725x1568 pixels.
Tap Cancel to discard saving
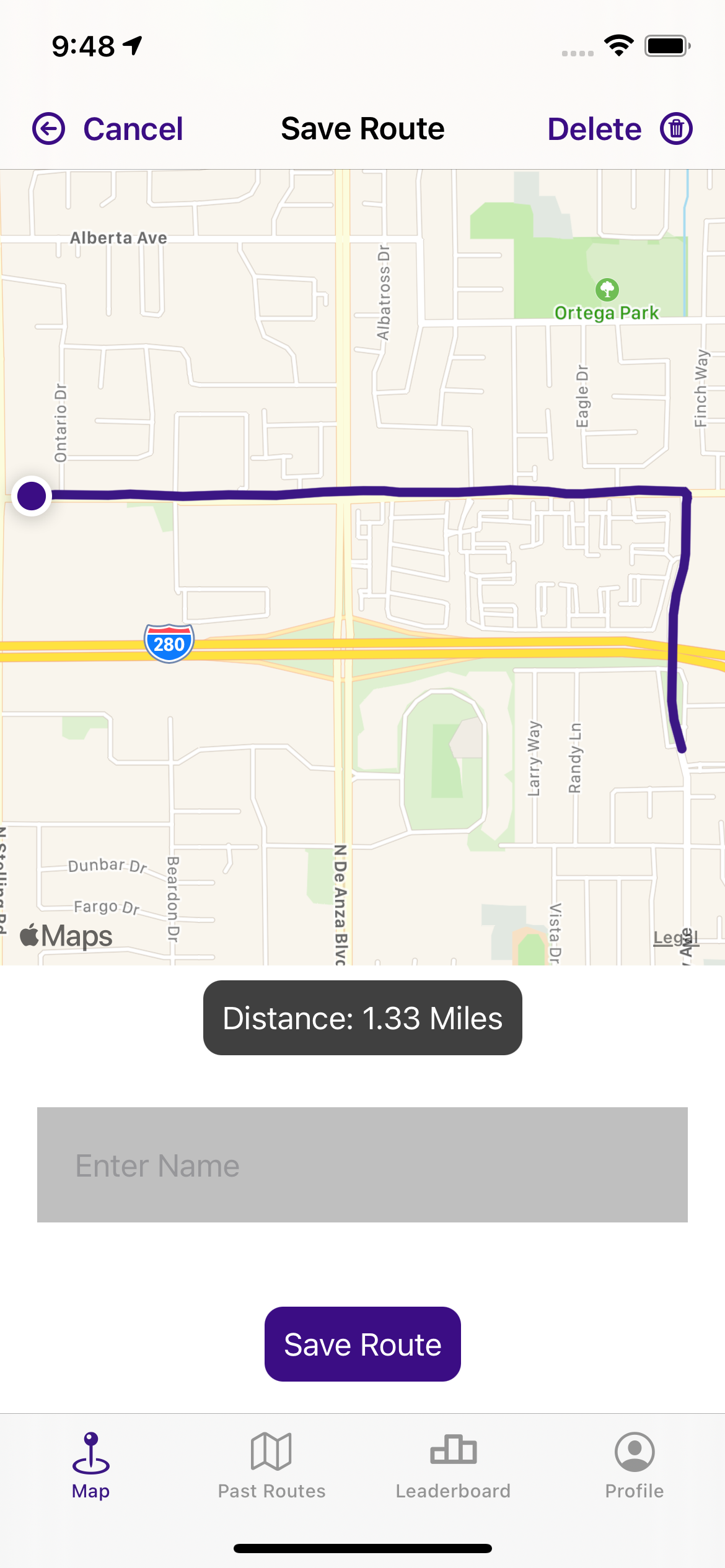pyautogui.click(x=108, y=129)
